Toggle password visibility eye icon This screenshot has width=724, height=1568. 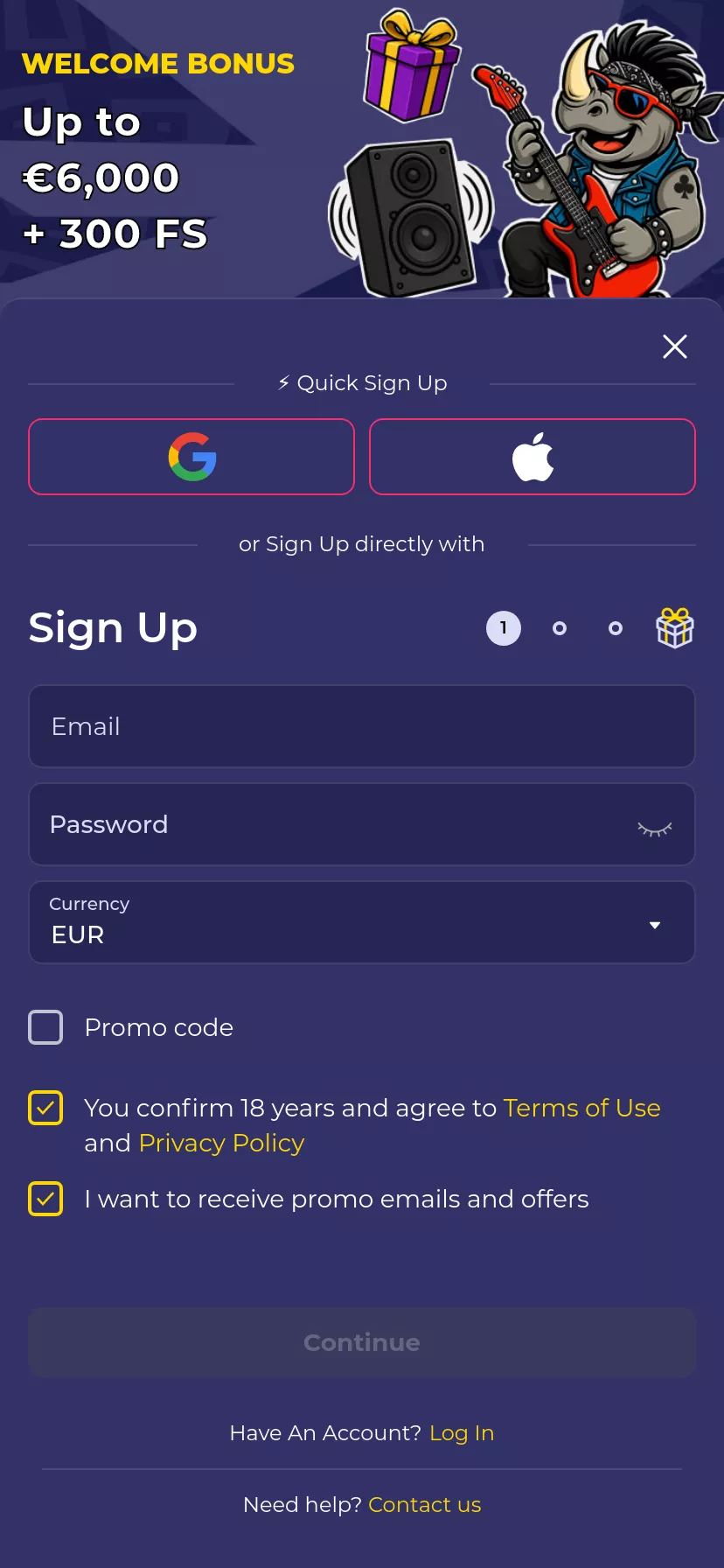pos(654,829)
